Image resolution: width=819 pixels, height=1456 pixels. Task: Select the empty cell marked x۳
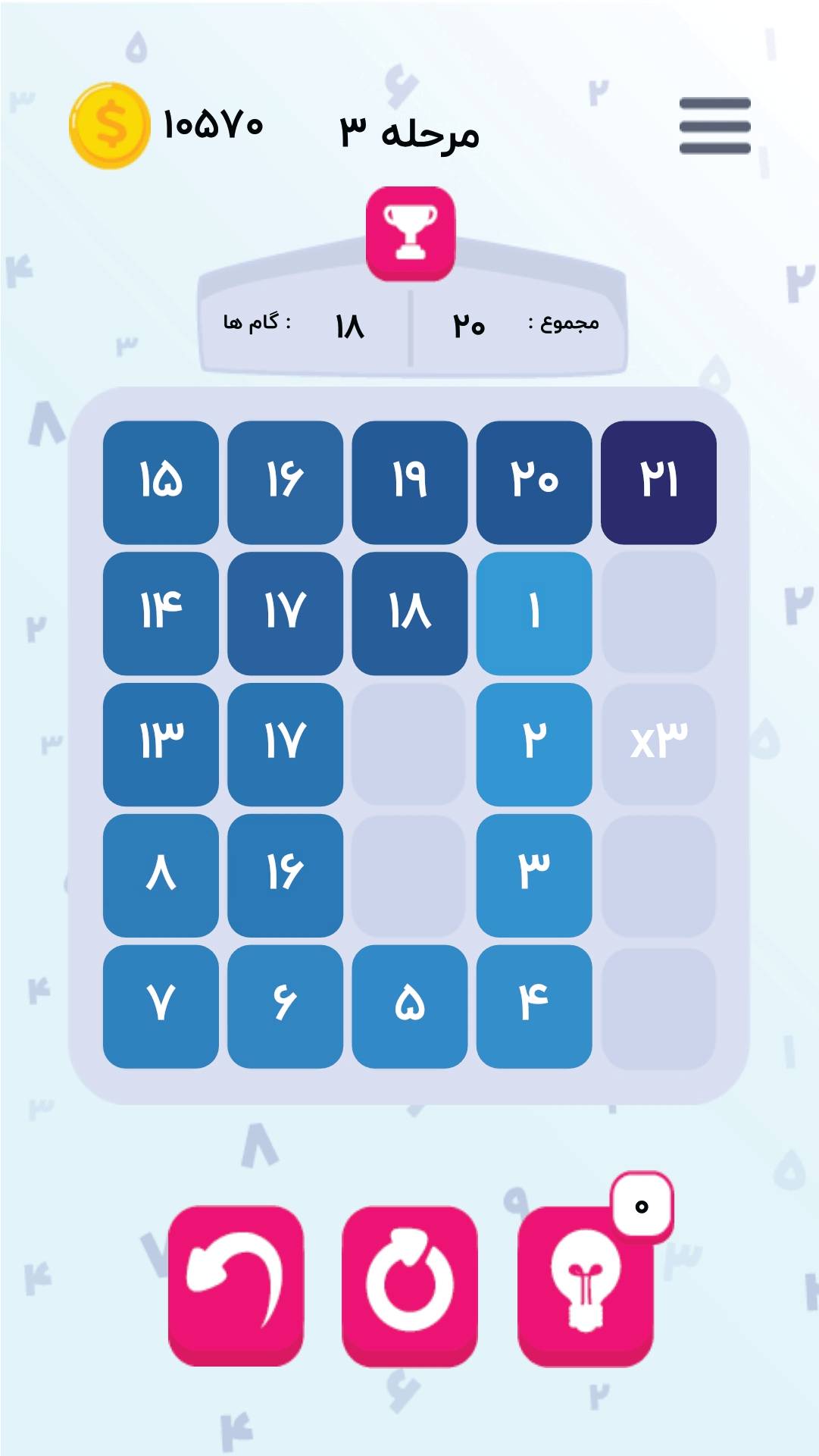pos(658,744)
